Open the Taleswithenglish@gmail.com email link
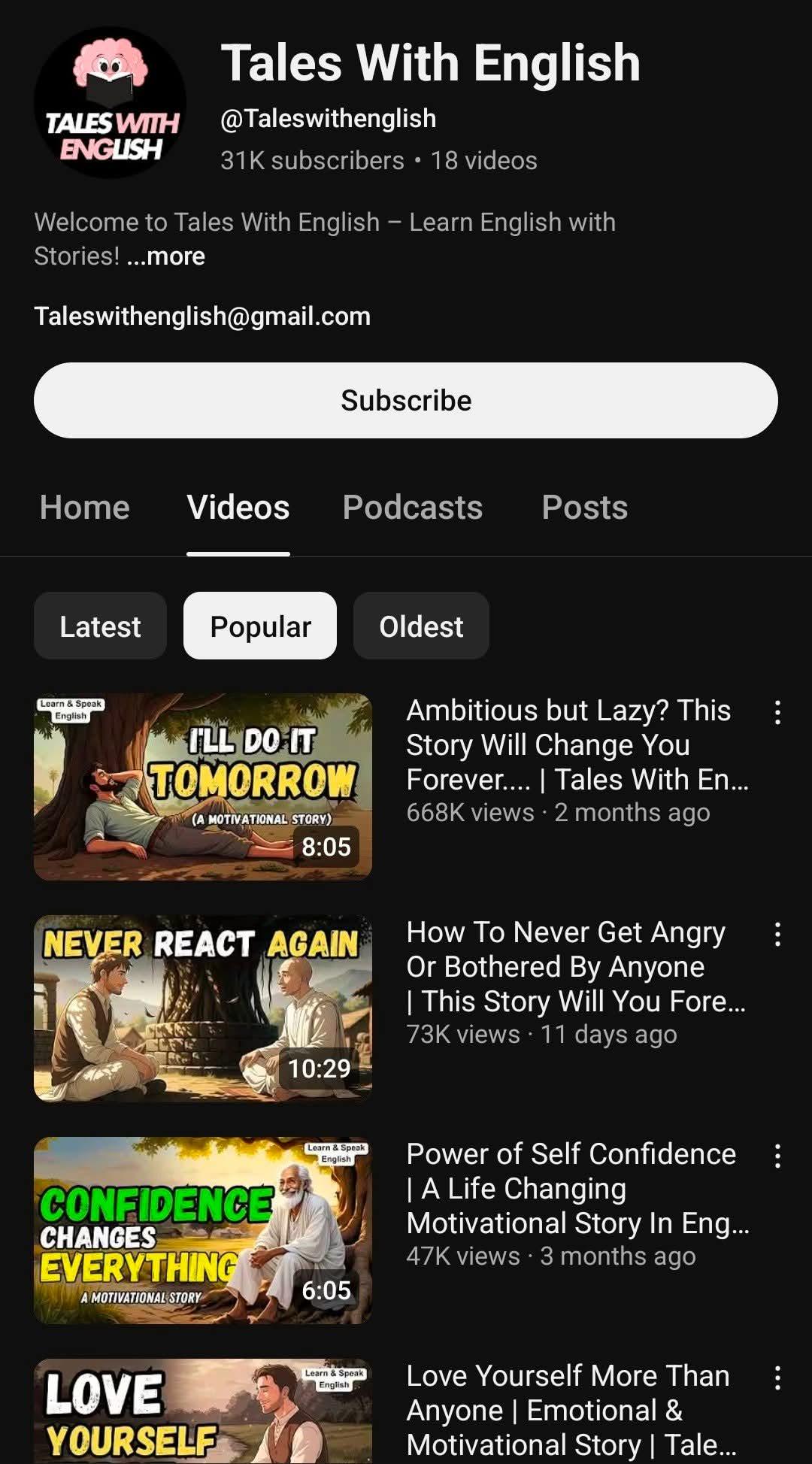 click(202, 317)
